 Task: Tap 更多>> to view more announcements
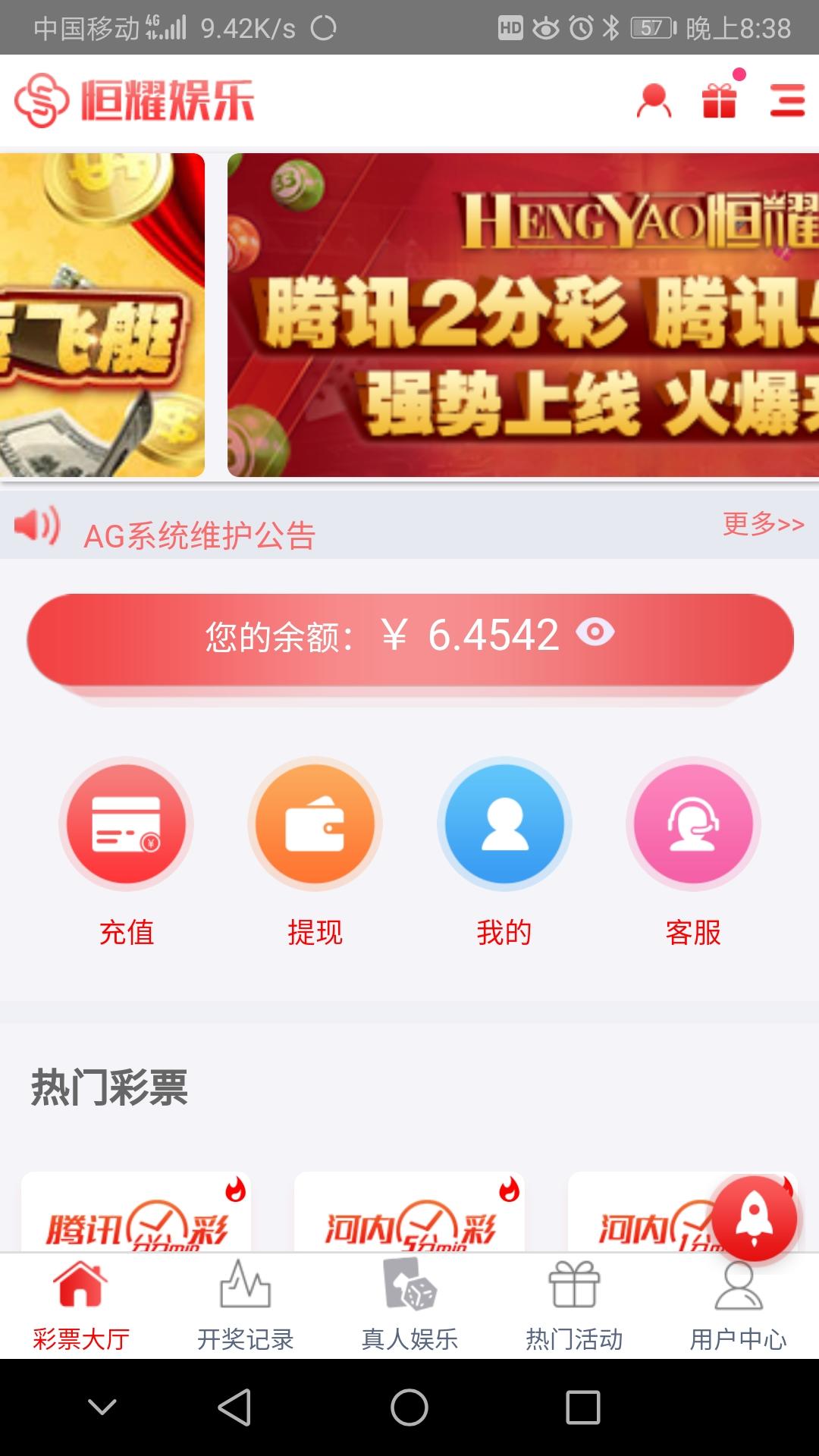tap(762, 524)
